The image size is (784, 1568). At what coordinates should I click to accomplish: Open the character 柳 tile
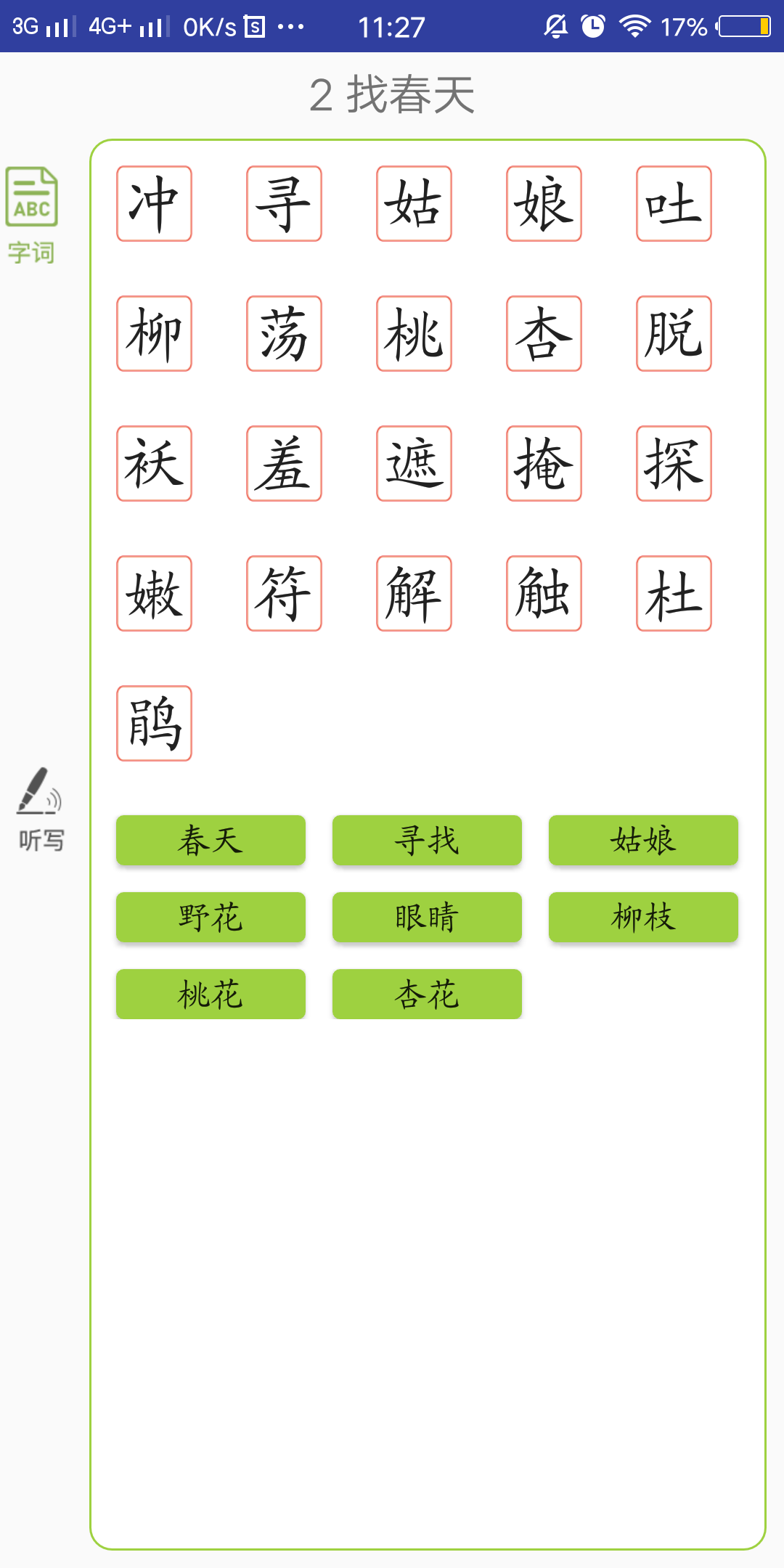coord(154,333)
